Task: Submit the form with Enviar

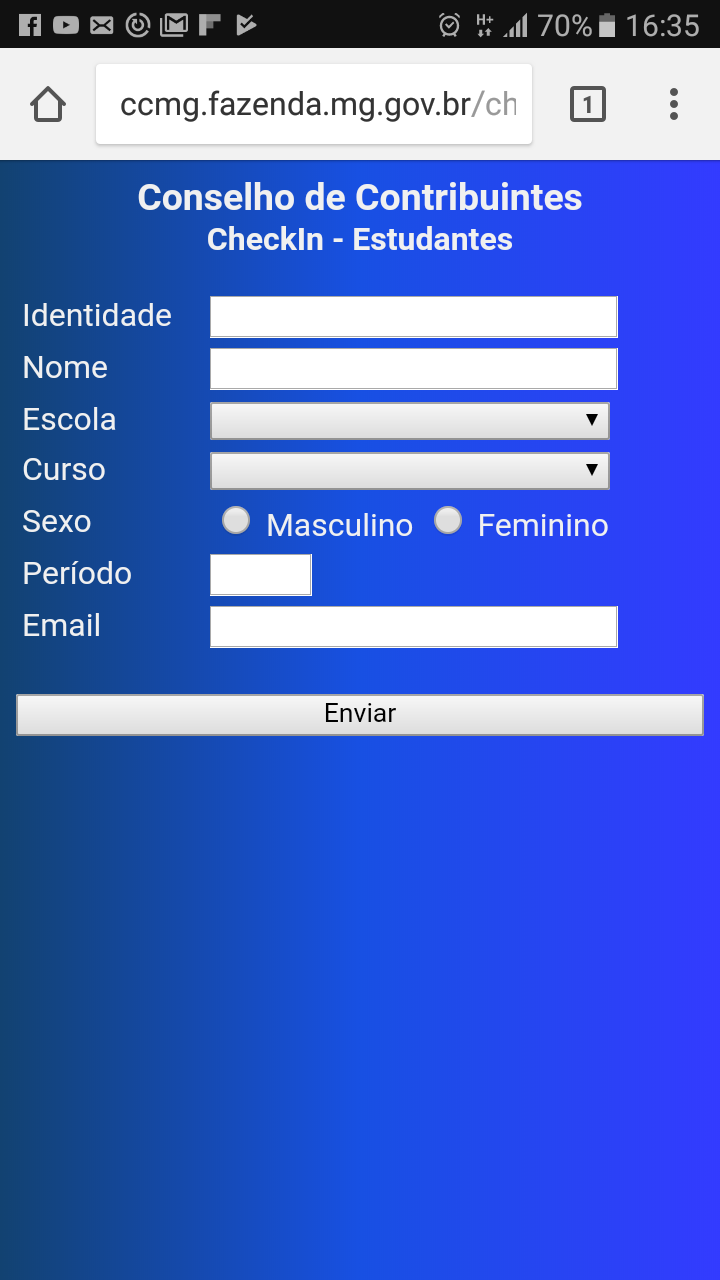Action: (360, 714)
